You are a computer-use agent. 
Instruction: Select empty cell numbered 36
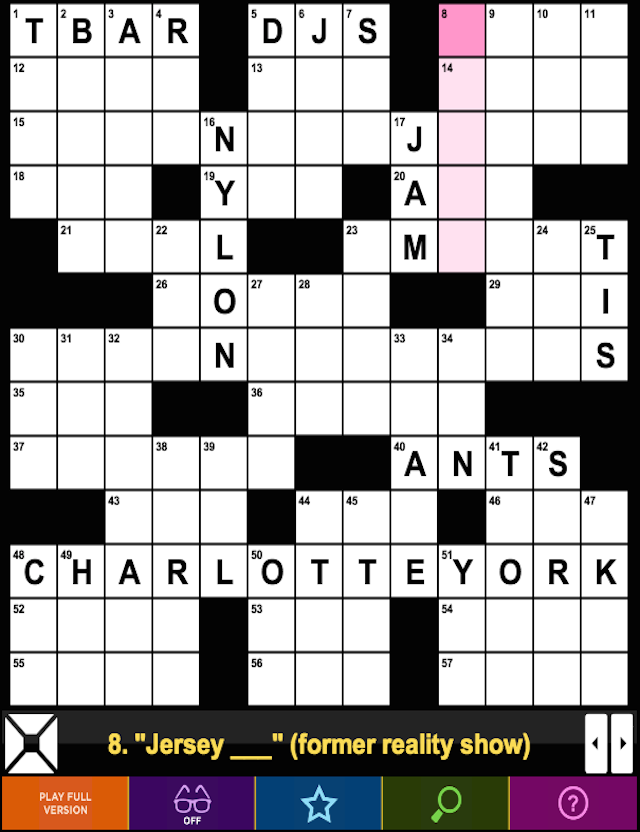[x=272, y=409]
